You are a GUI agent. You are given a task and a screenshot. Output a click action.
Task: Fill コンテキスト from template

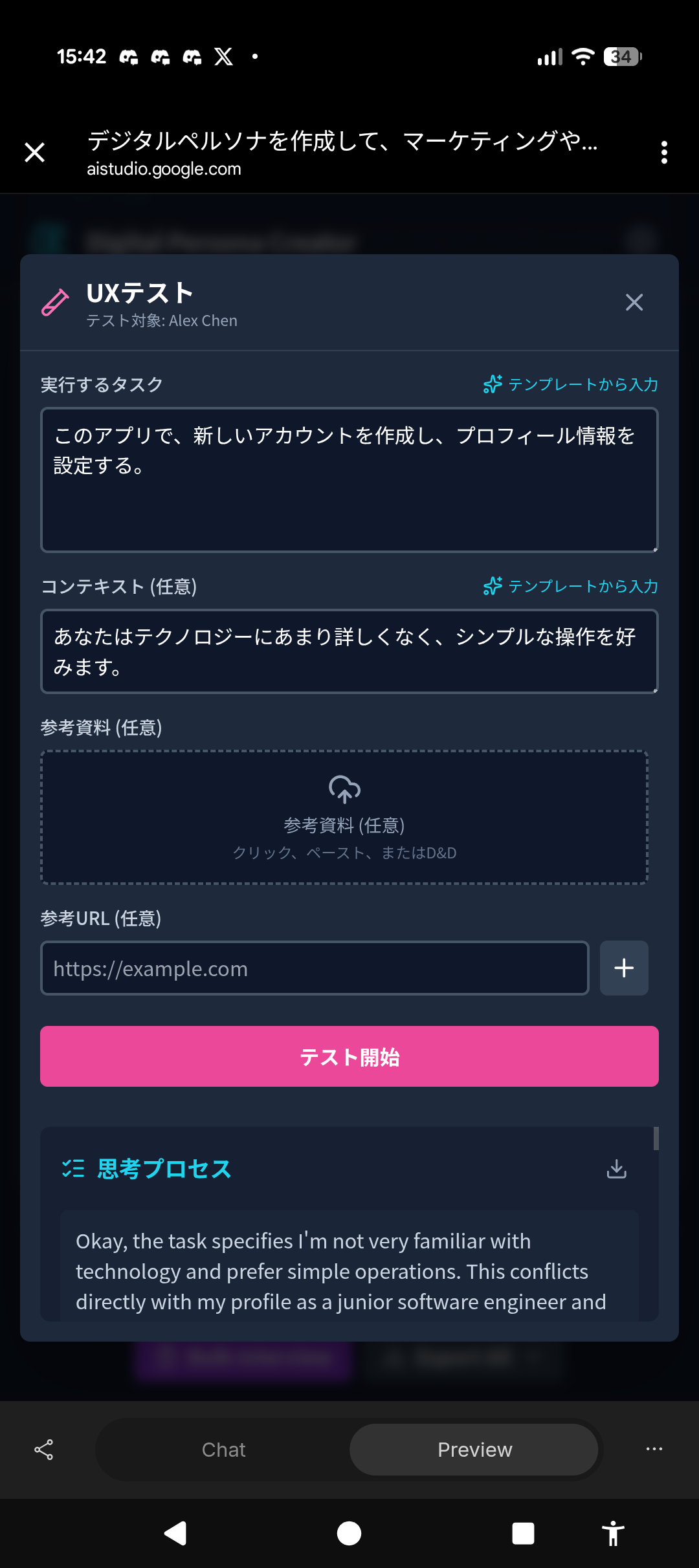[x=571, y=586]
